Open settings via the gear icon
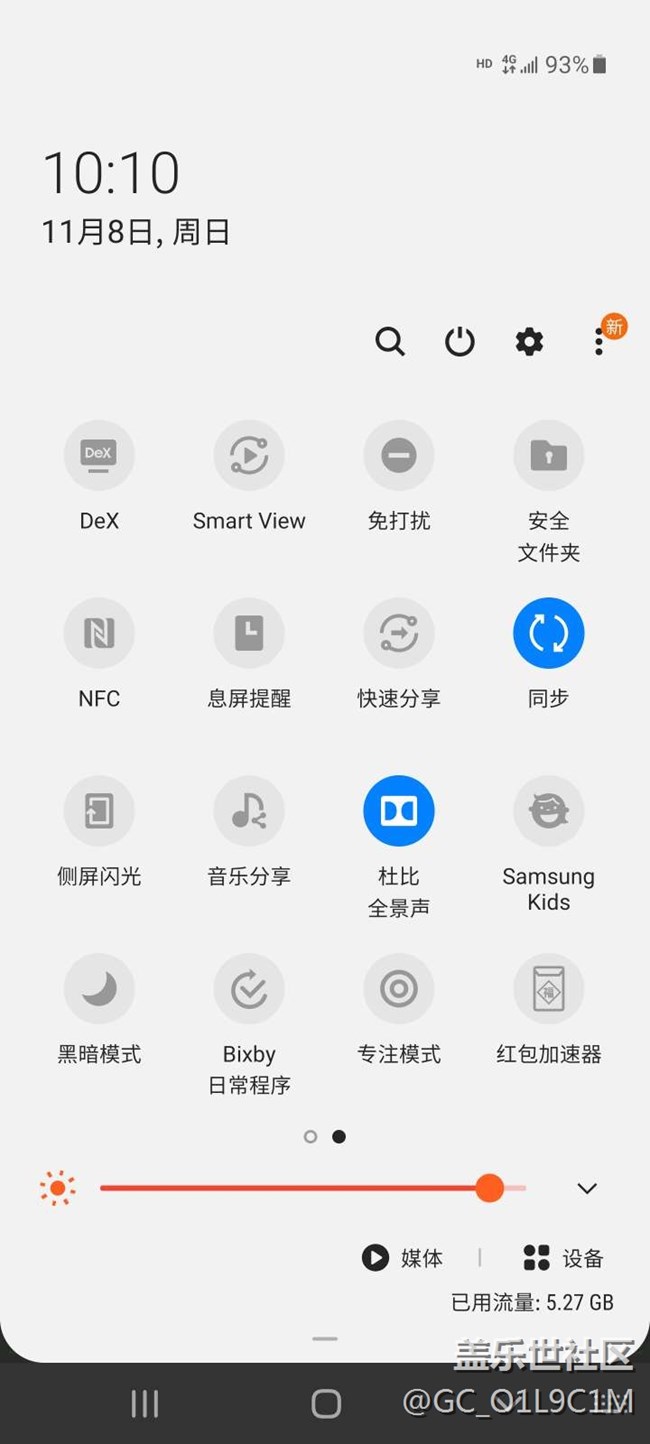 [529, 342]
